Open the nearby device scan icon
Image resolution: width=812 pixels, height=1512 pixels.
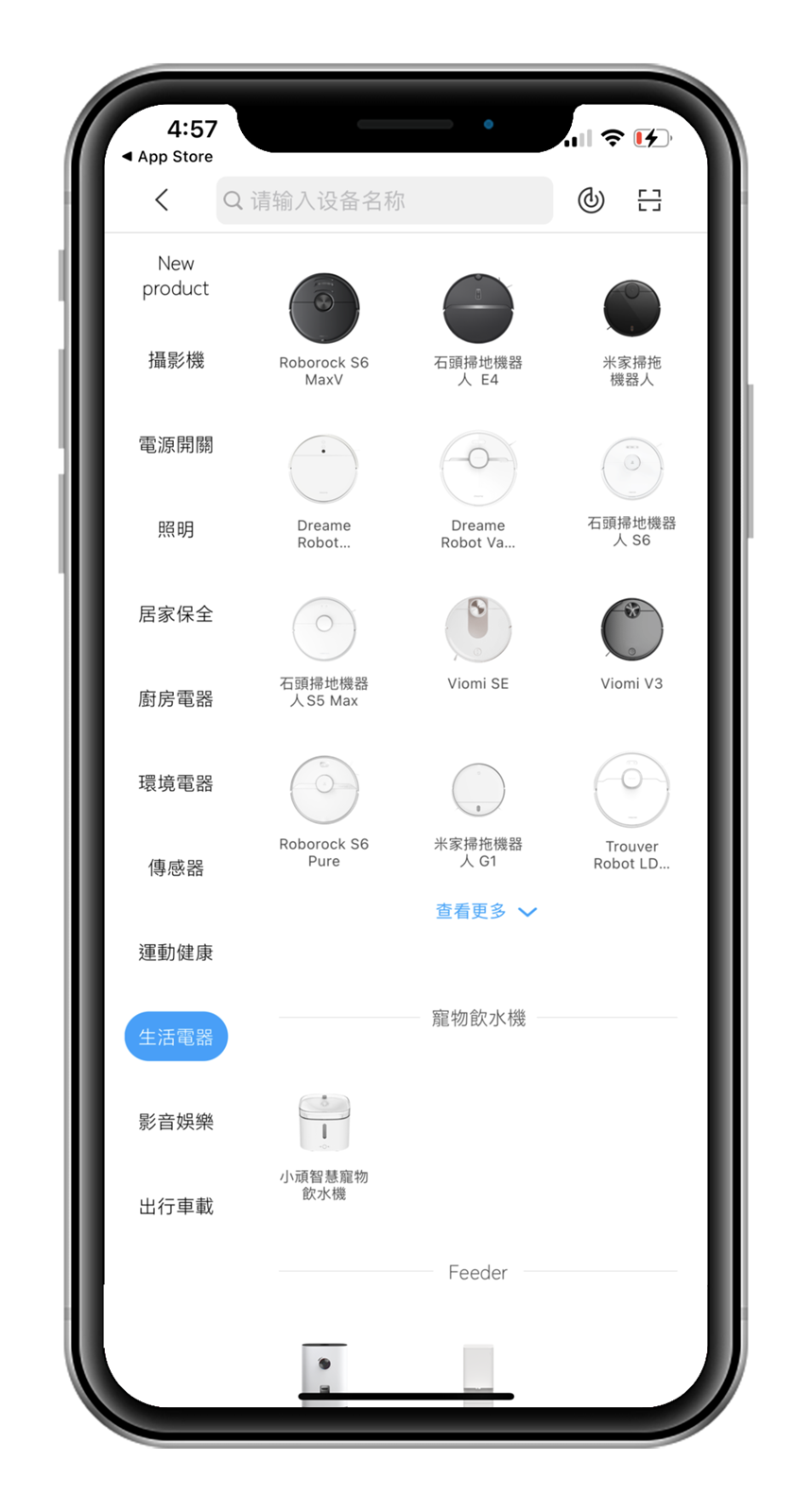[591, 200]
